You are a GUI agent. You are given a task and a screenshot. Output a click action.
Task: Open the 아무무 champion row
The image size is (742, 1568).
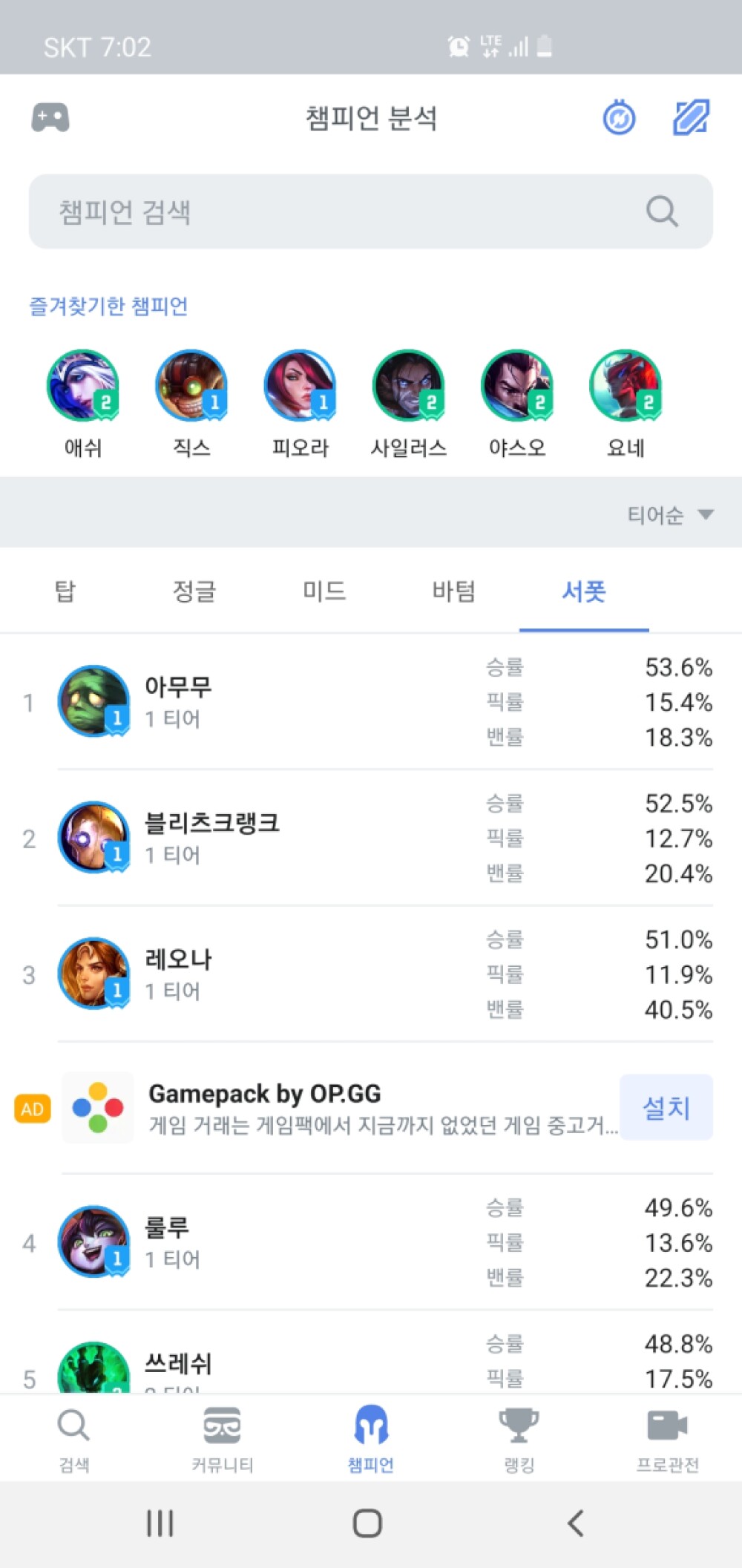pos(370,701)
